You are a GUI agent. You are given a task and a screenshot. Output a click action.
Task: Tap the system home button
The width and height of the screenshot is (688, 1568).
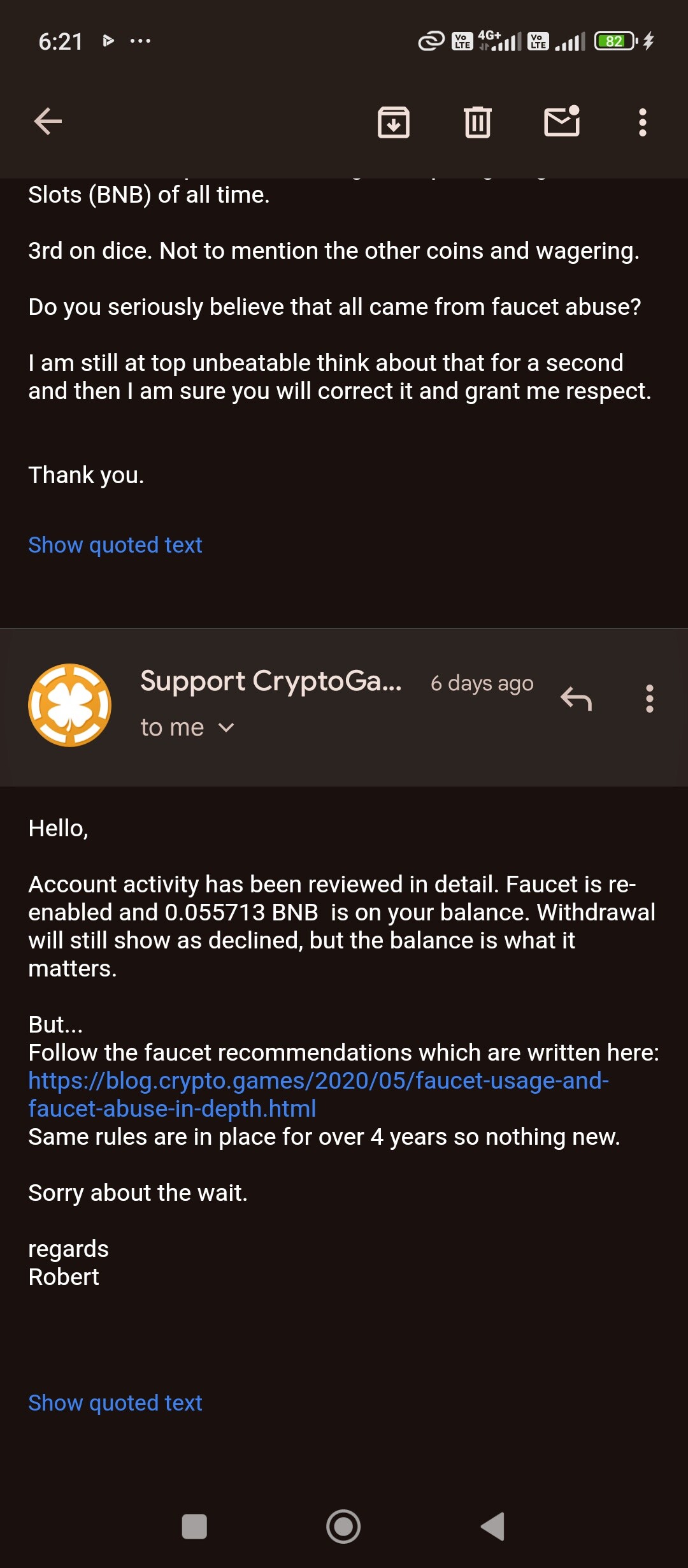pyautogui.click(x=343, y=1527)
